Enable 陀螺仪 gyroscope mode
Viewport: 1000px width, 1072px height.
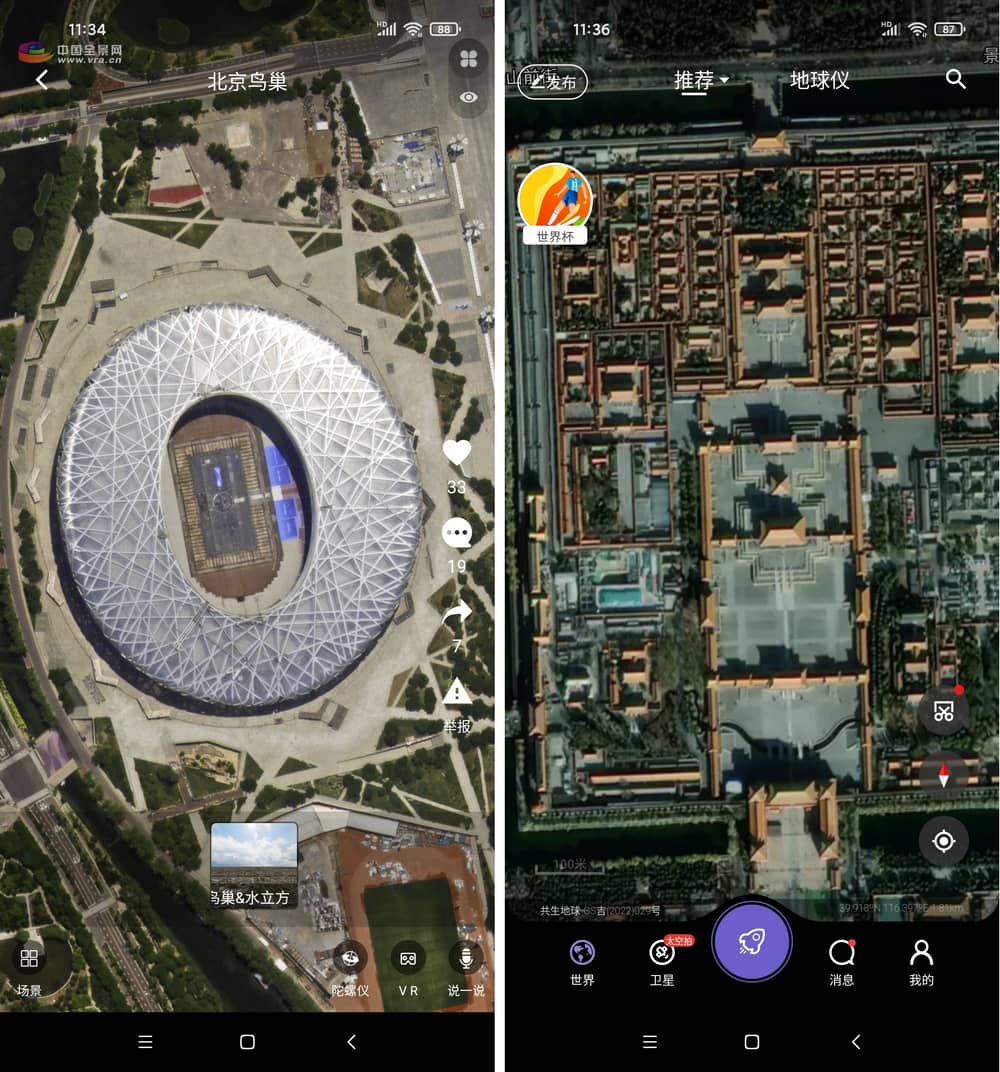tap(350, 968)
